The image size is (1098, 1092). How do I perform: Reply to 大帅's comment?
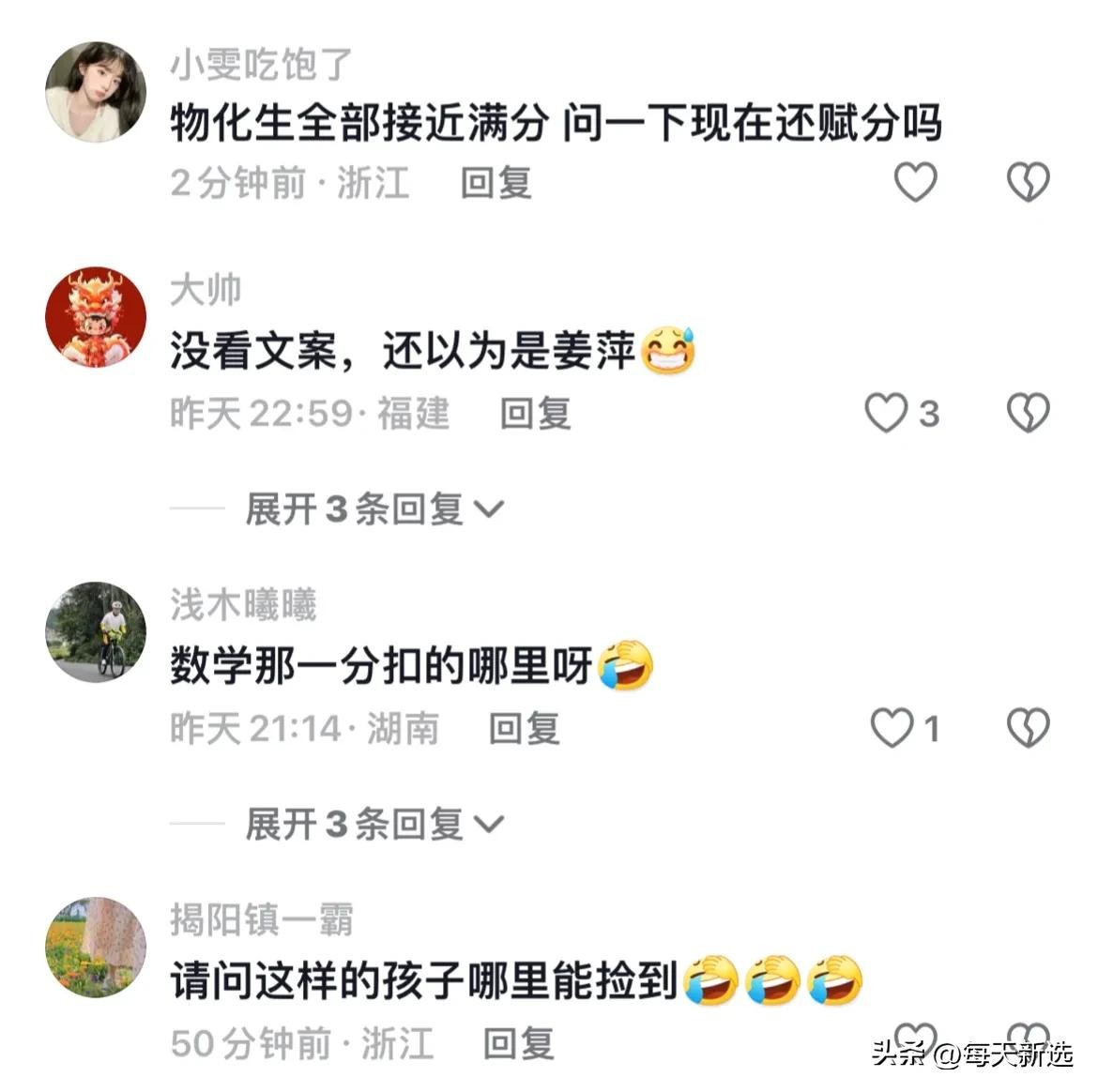(535, 414)
